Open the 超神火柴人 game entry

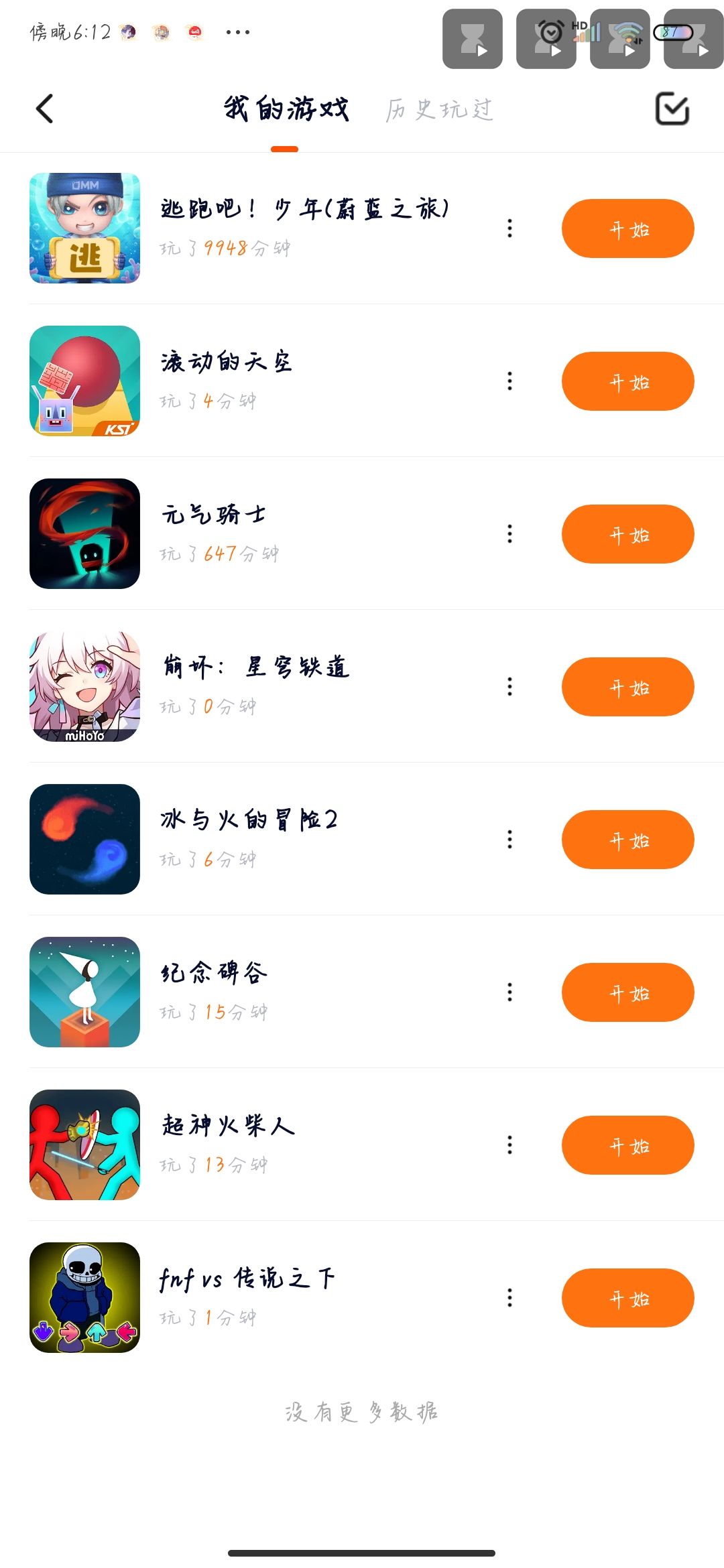pos(84,1145)
